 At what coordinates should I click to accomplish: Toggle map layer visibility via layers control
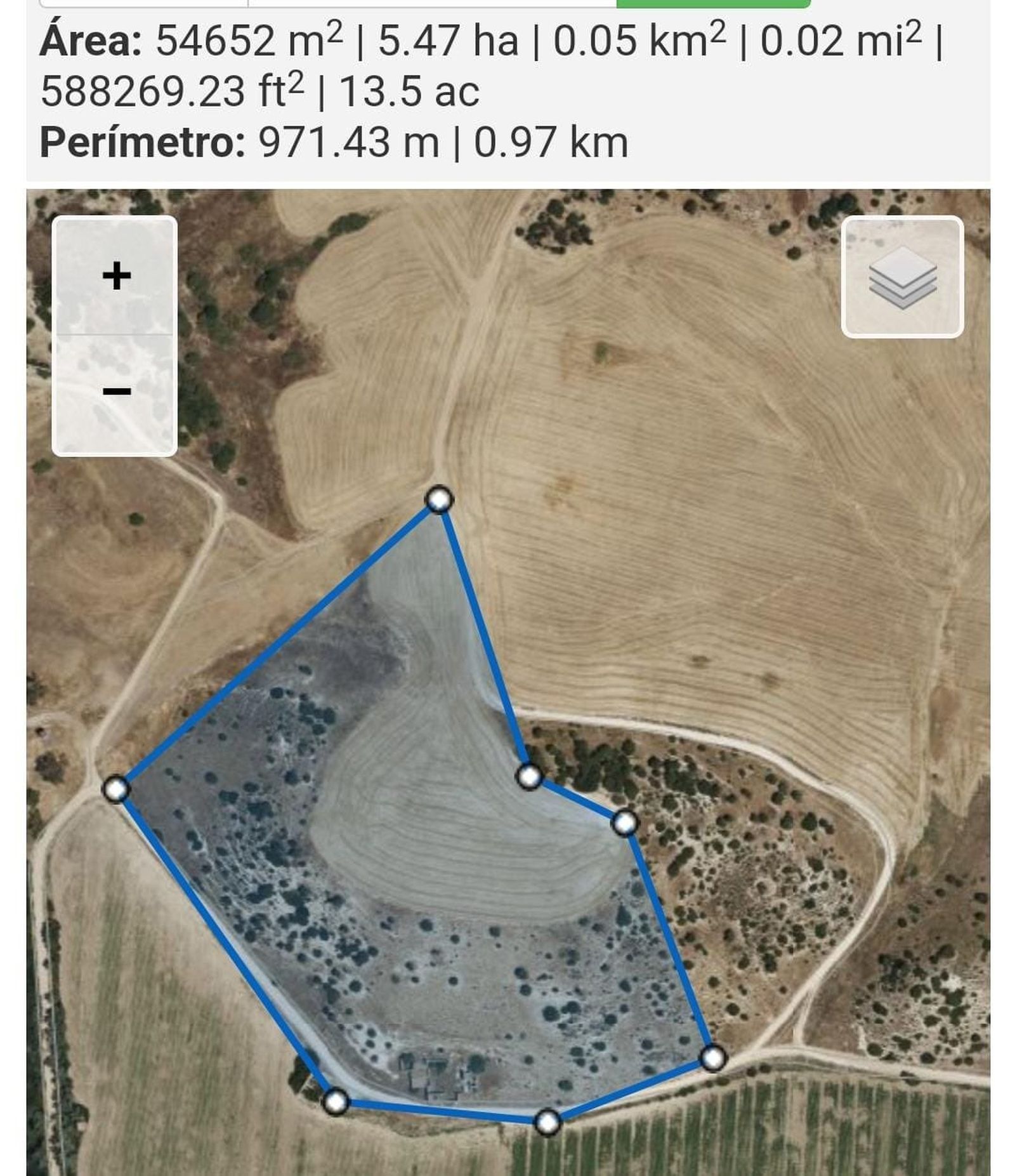point(902,277)
